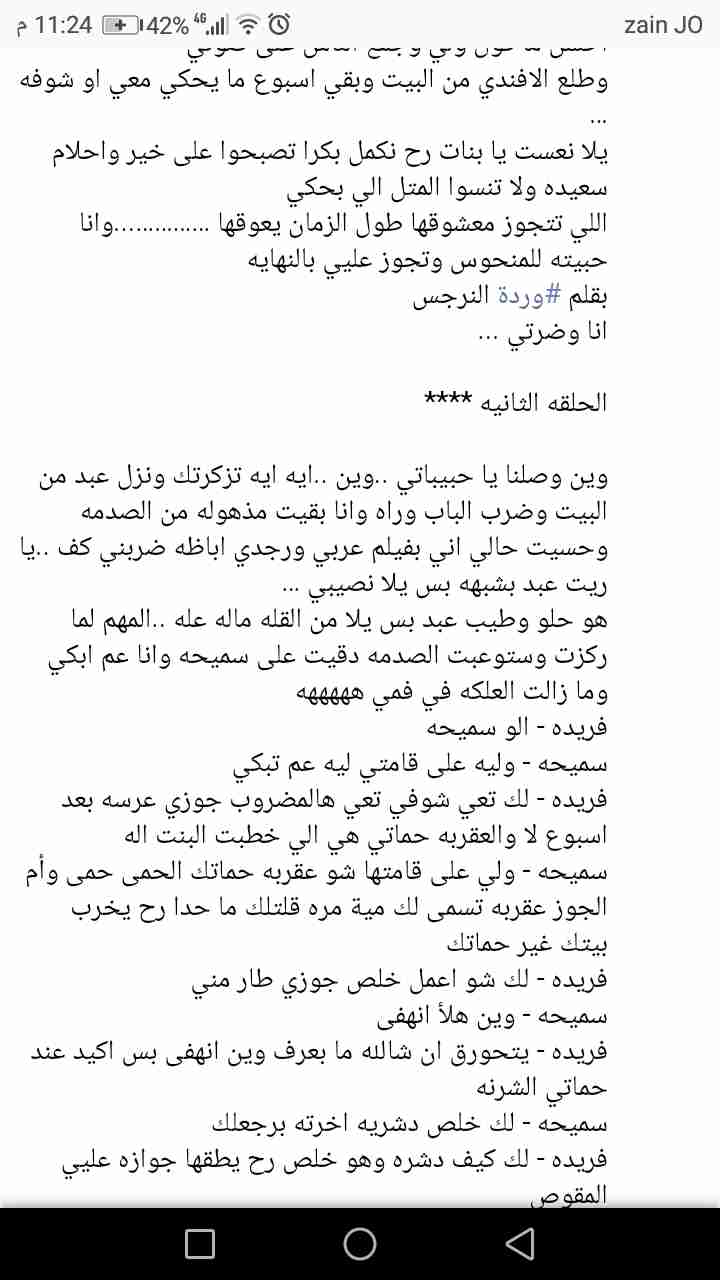Go back using the system back button
Image resolution: width=720 pixels, height=1280 pixels.
coord(520,1243)
